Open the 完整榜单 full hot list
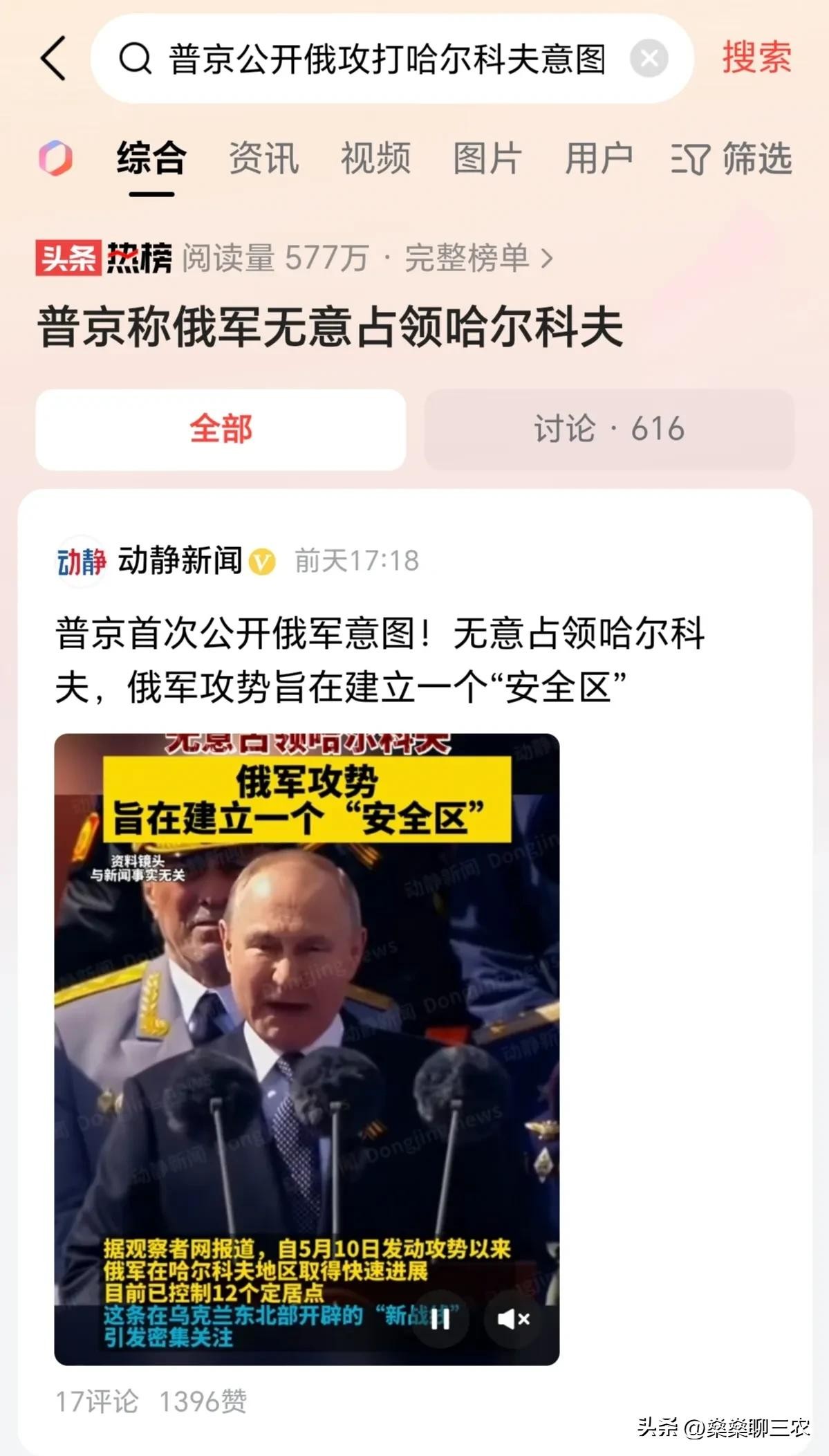 coord(478,258)
